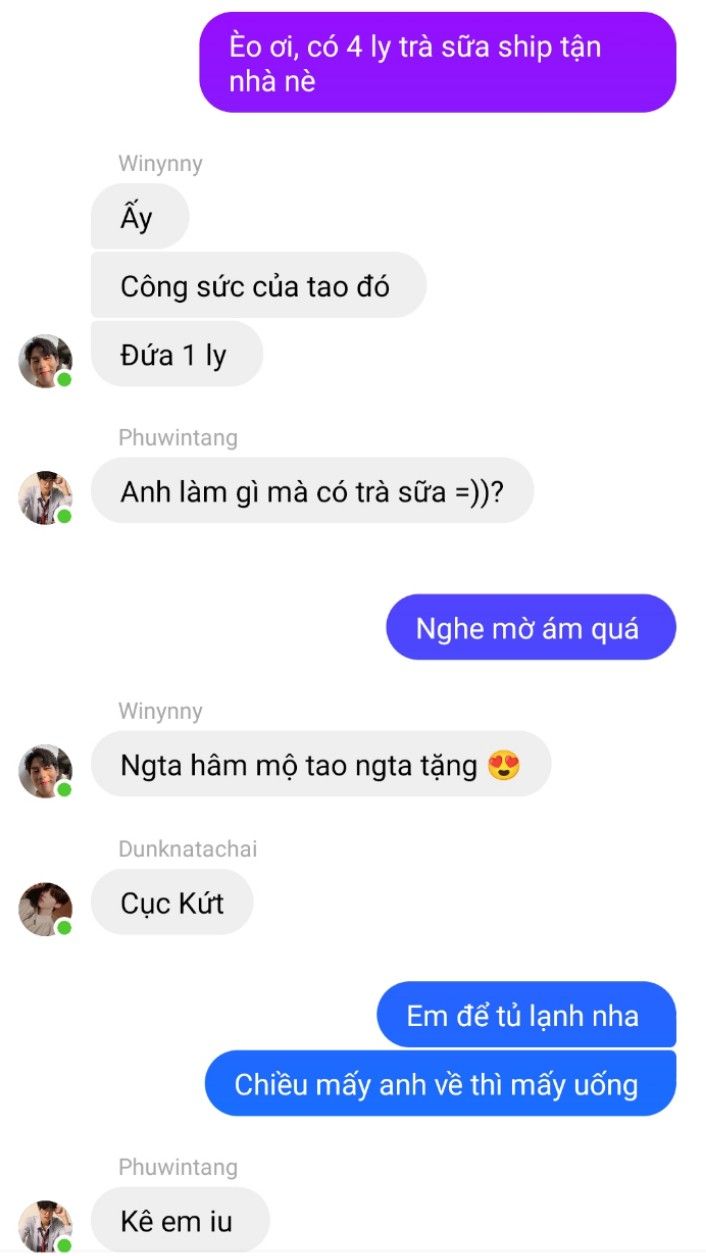Open Winynny's avatar beside "Đứa 1 ly"

(x=45, y=361)
